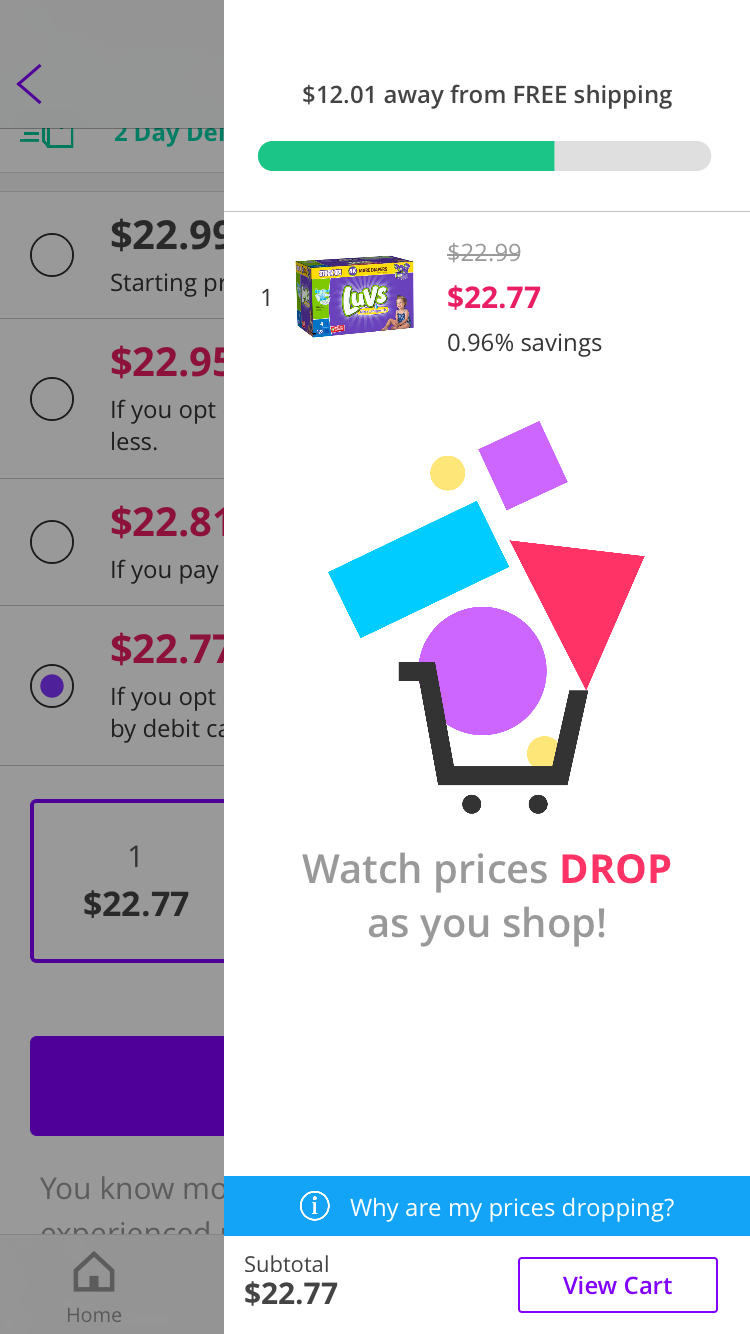Select quantity 1 at $22.77 box
Viewport: 750px width, 1334px height.
[130, 881]
